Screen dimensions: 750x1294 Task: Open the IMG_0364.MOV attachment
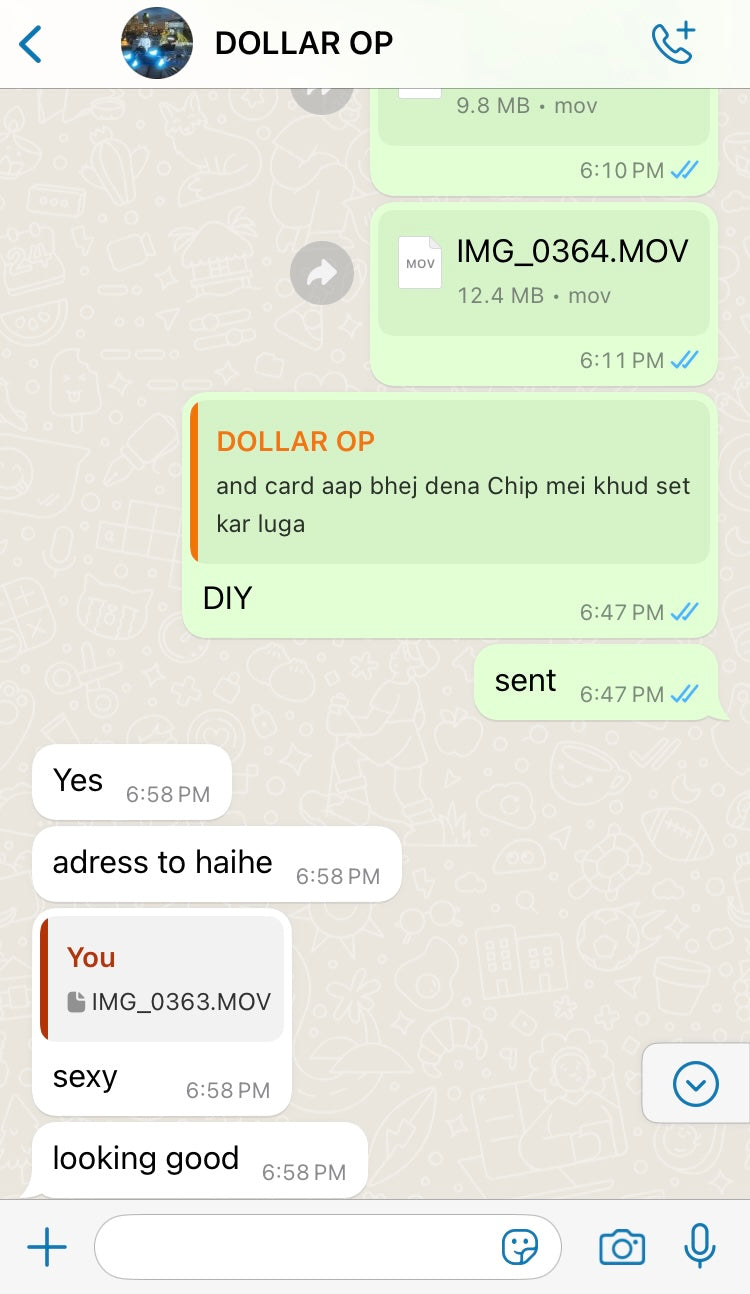click(543, 268)
